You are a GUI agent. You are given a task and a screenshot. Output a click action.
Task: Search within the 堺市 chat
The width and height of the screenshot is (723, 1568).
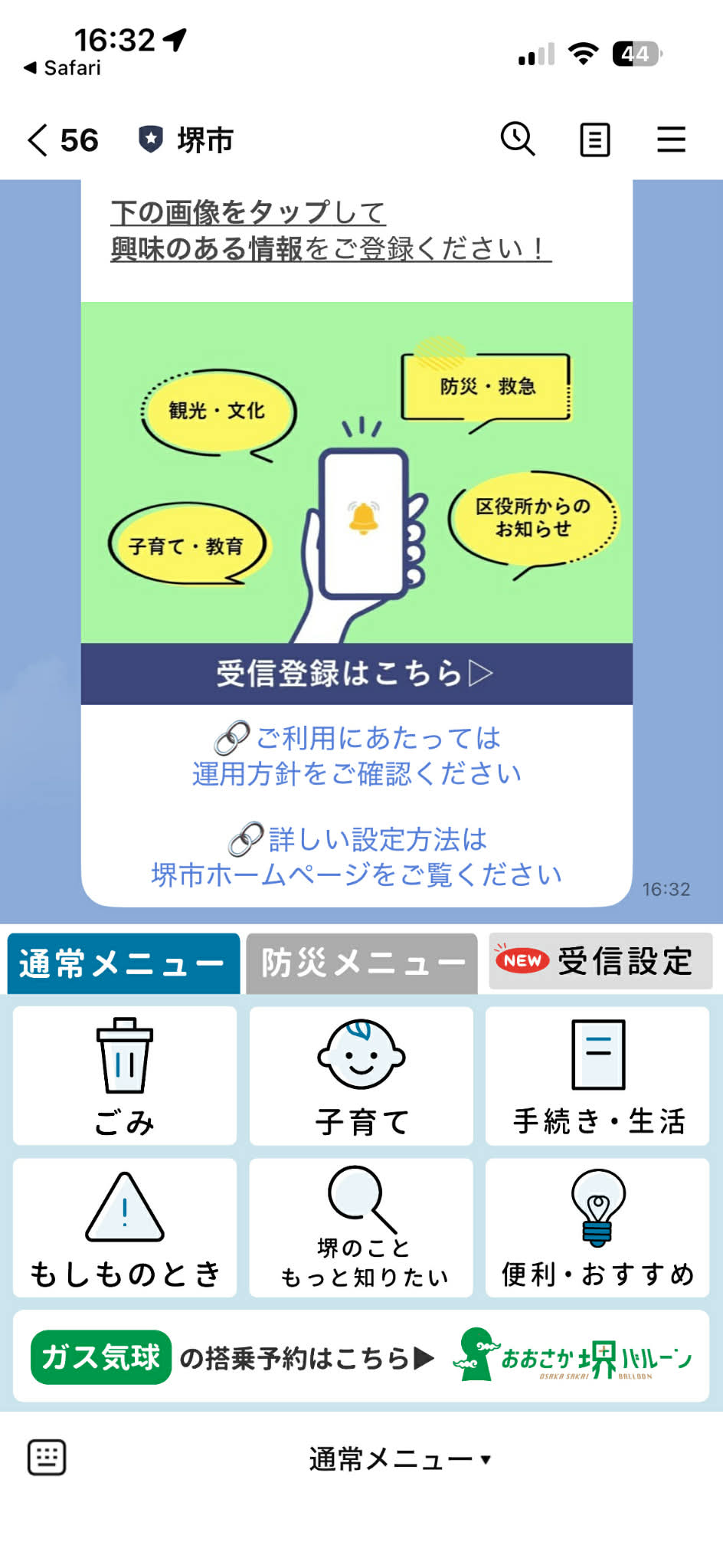(x=518, y=139)
